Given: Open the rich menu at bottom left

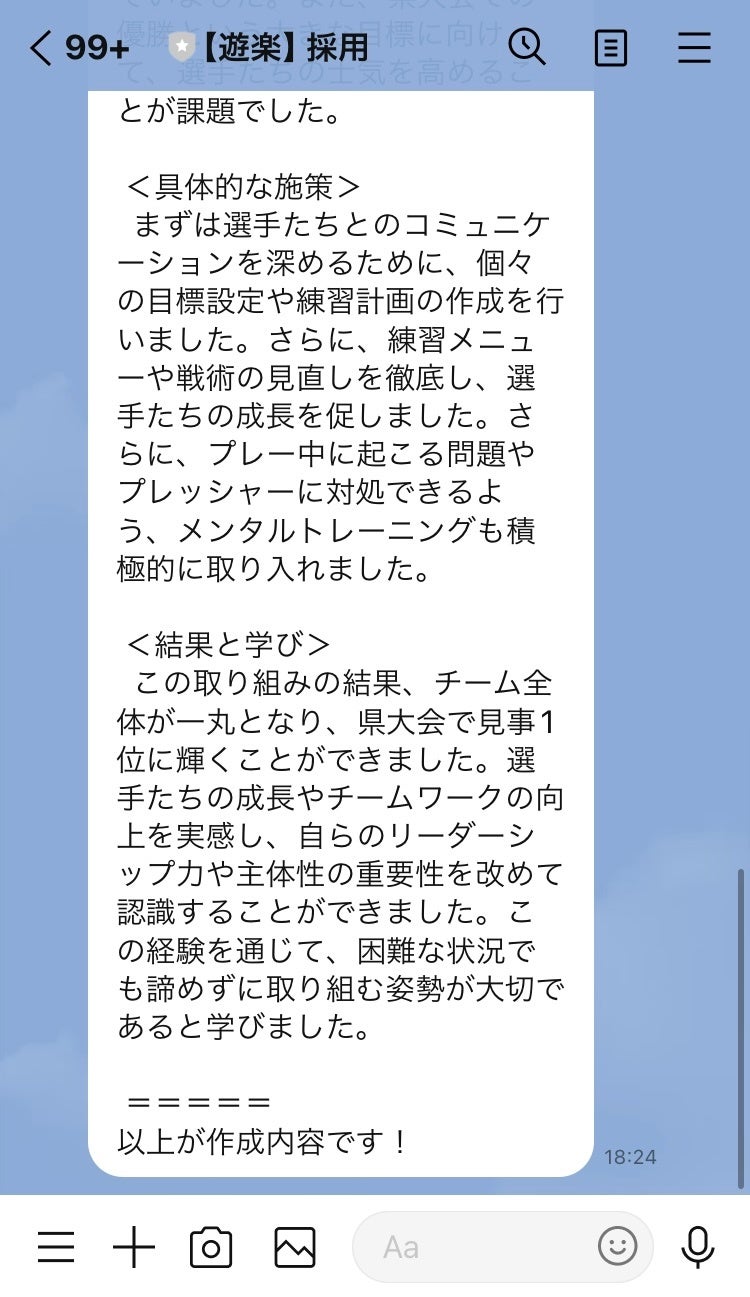Looking at the screenshot, I should point(56,1247).
